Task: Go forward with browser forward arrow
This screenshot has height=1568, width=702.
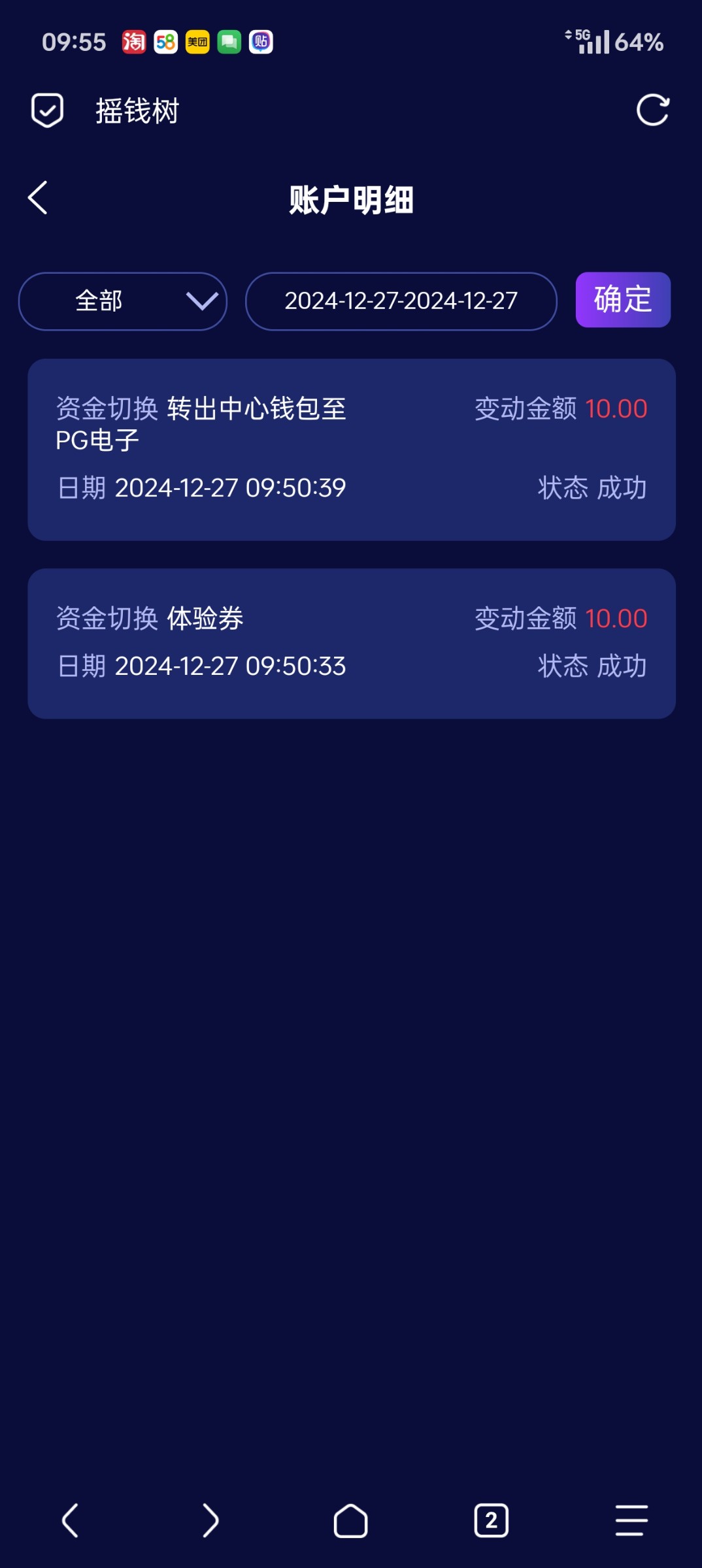Action: (x=210, y=1520)
